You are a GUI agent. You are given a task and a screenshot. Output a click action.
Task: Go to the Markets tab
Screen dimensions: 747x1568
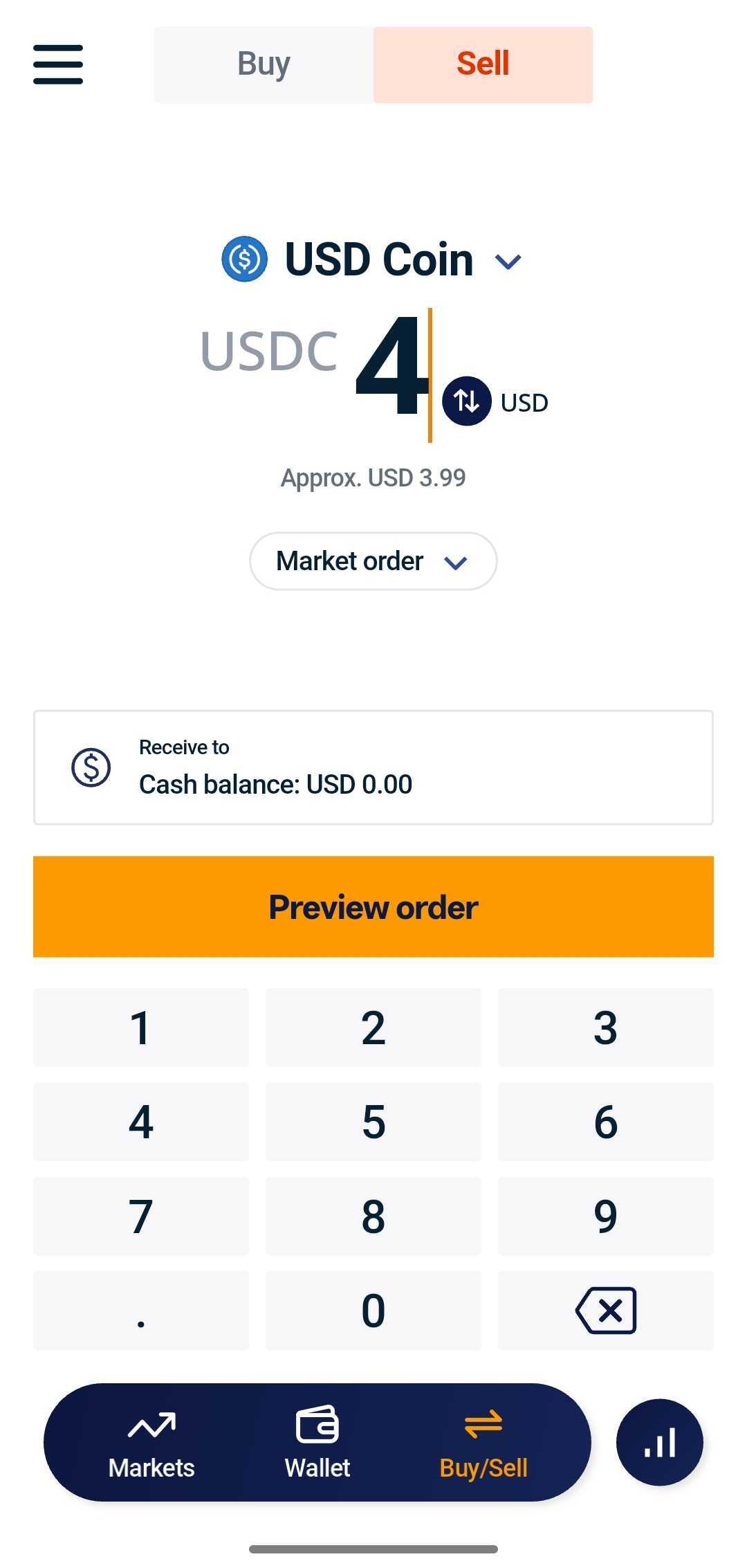point(151,1443)
